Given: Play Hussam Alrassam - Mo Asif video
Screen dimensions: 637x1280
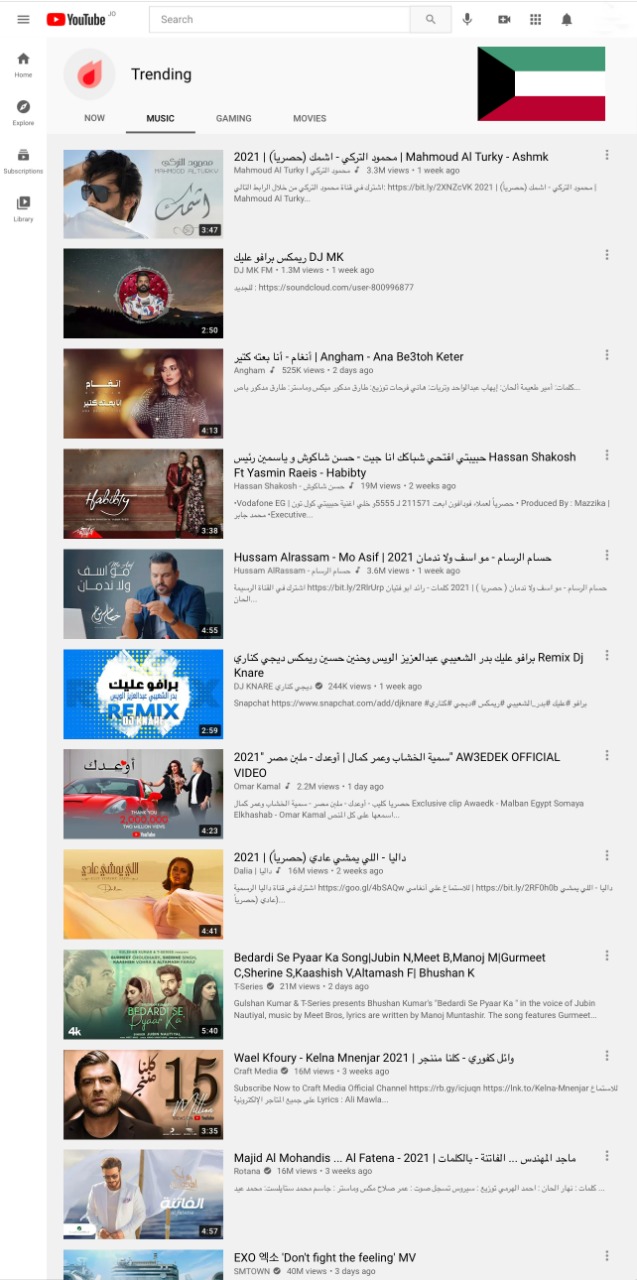Looking at the screenshot, I should tap(143, 594).
